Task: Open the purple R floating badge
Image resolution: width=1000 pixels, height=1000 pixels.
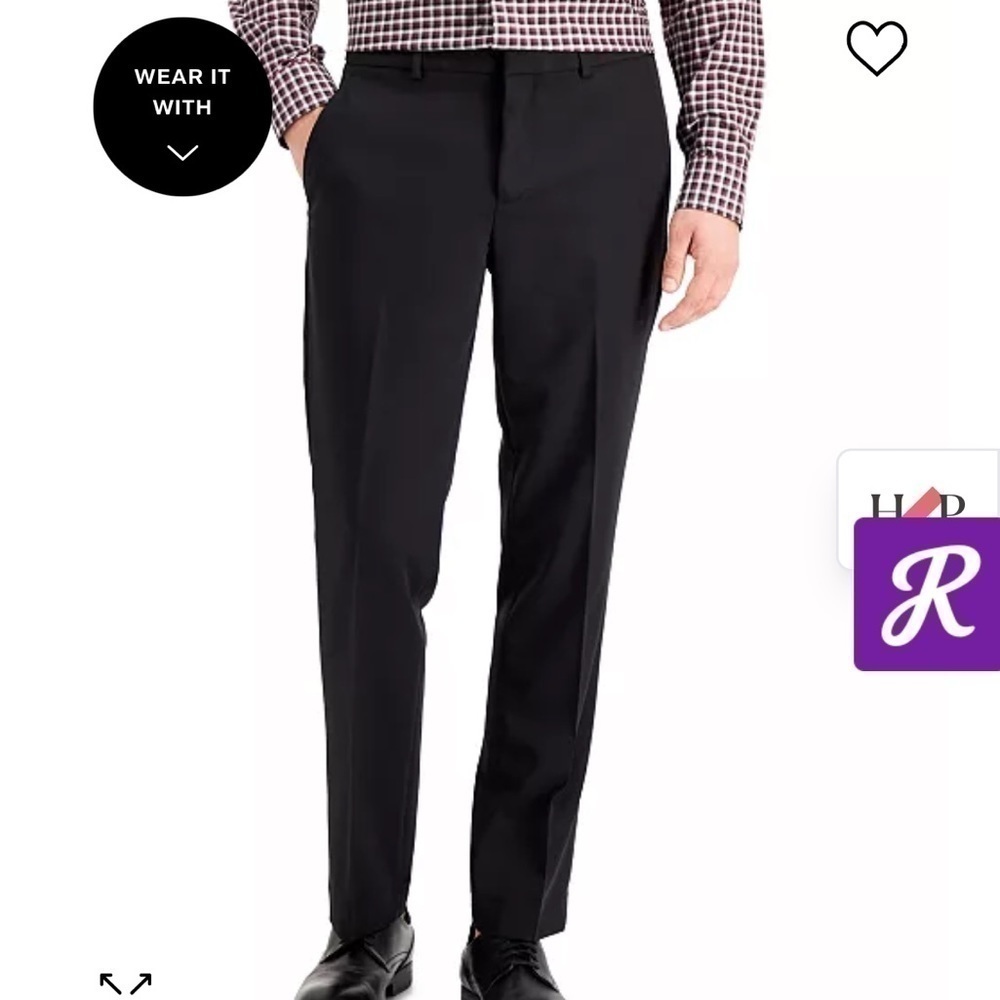Action: [927, 594]
